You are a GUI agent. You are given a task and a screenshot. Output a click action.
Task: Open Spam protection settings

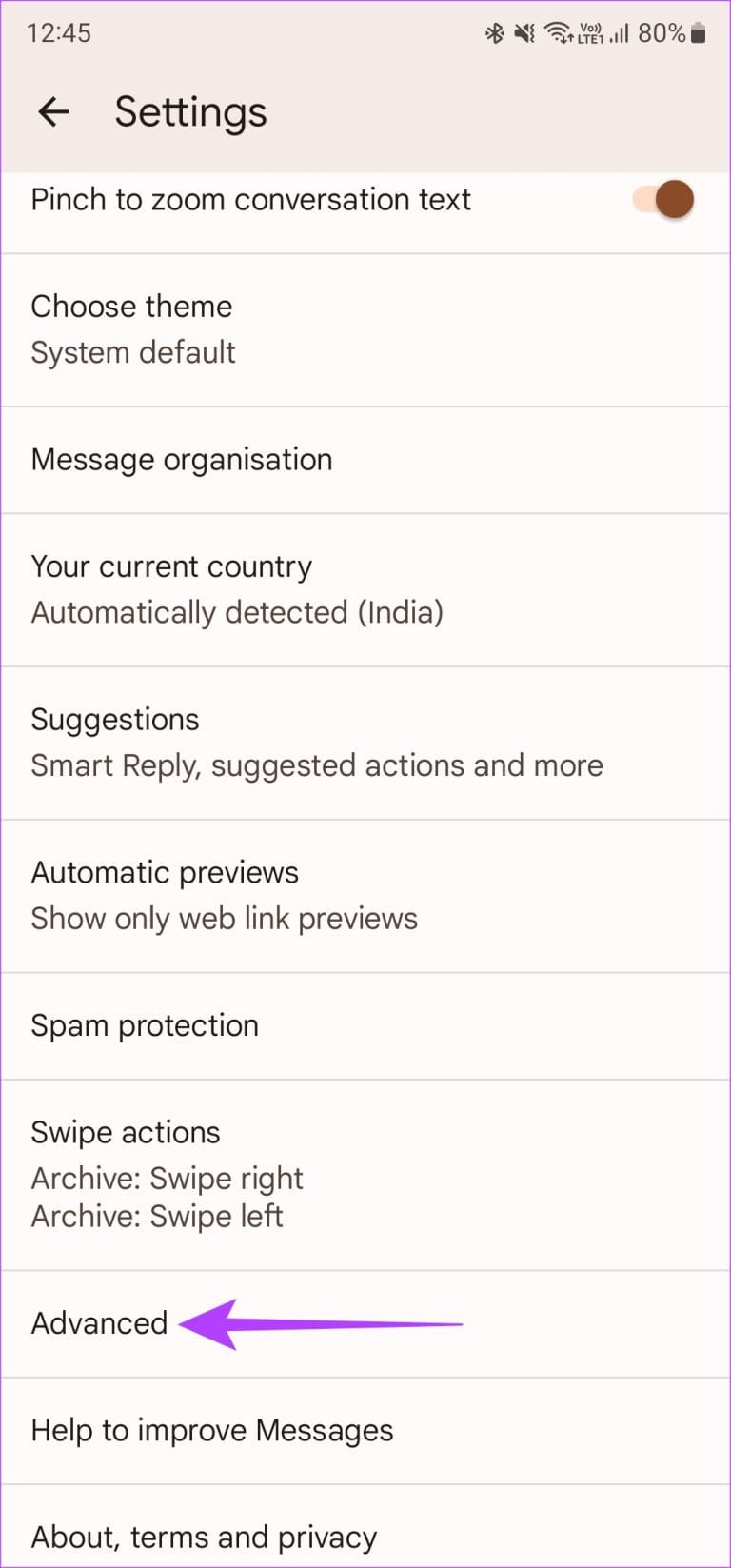click(365, 1025)
